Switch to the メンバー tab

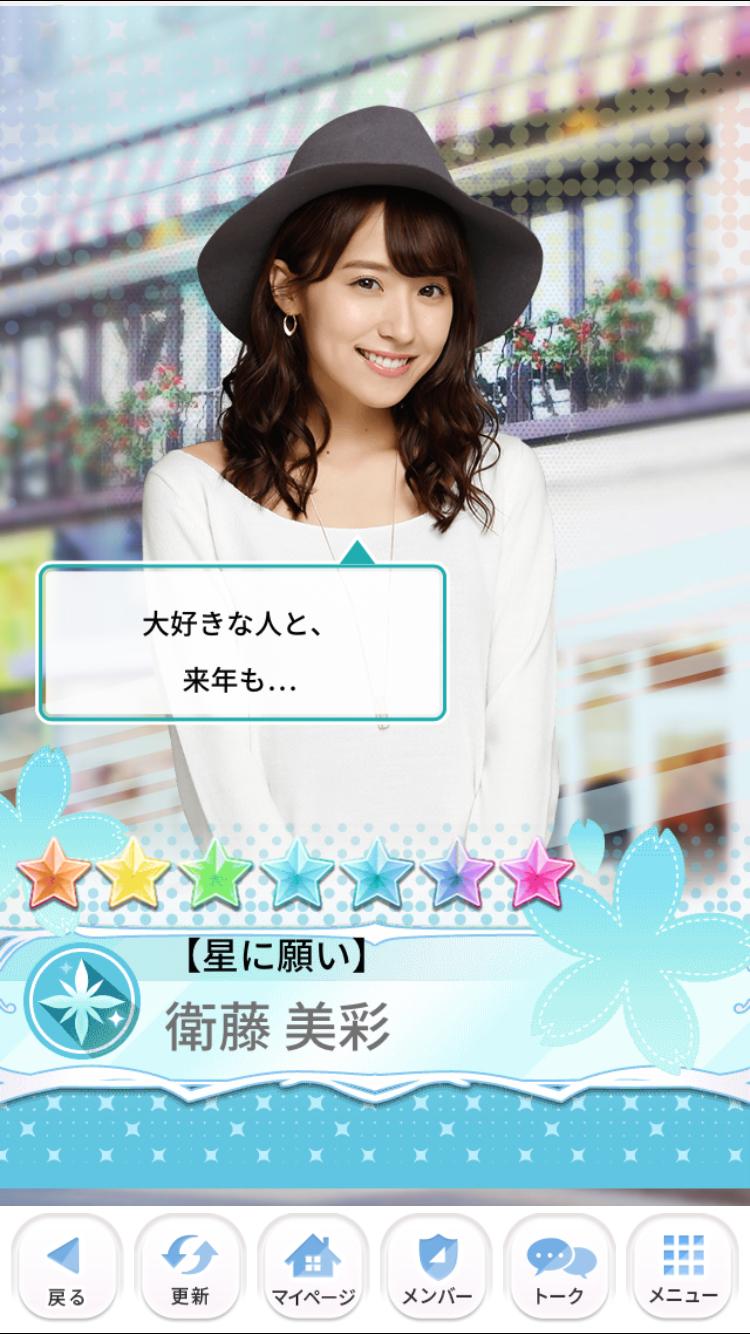tap(437, 1268)
